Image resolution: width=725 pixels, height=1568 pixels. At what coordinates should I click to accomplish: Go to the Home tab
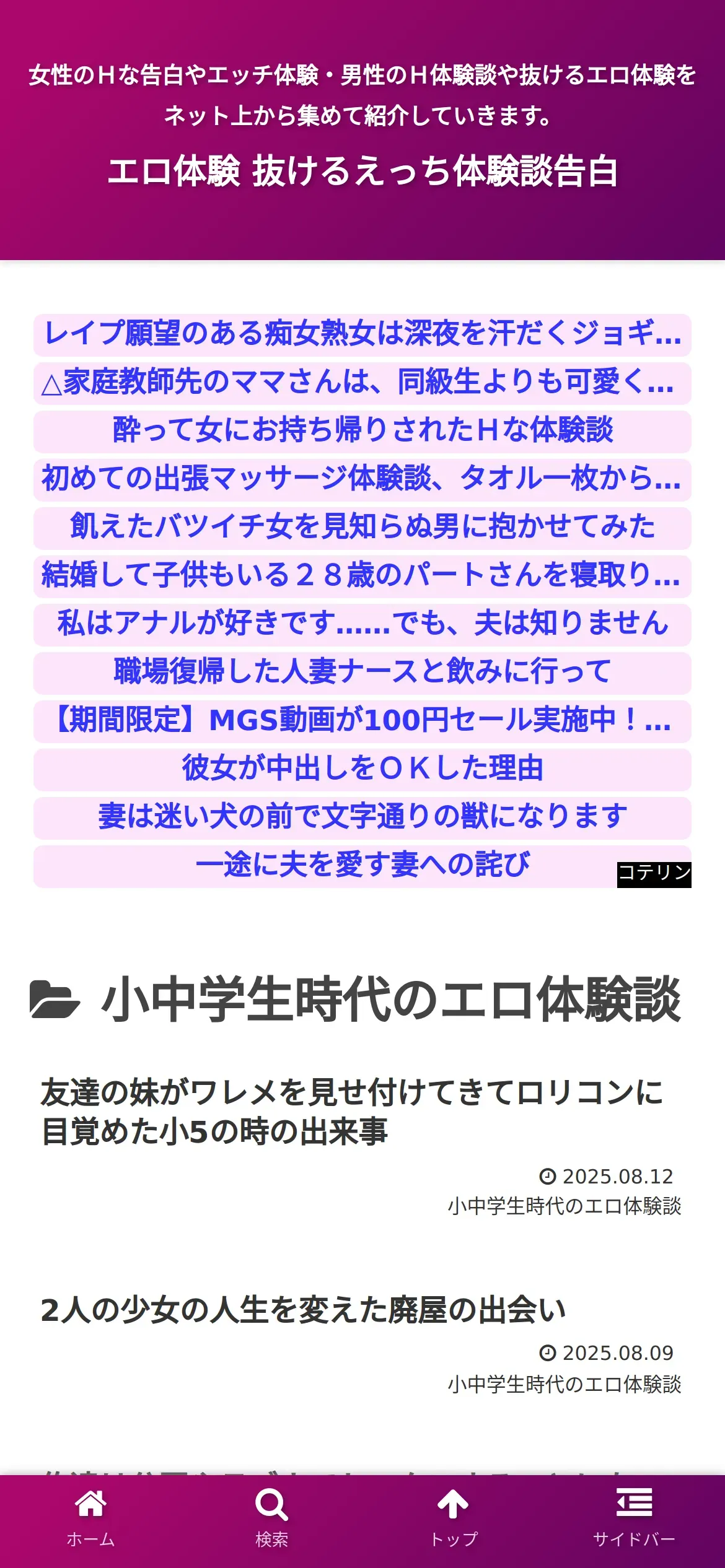coord(90,1520)
